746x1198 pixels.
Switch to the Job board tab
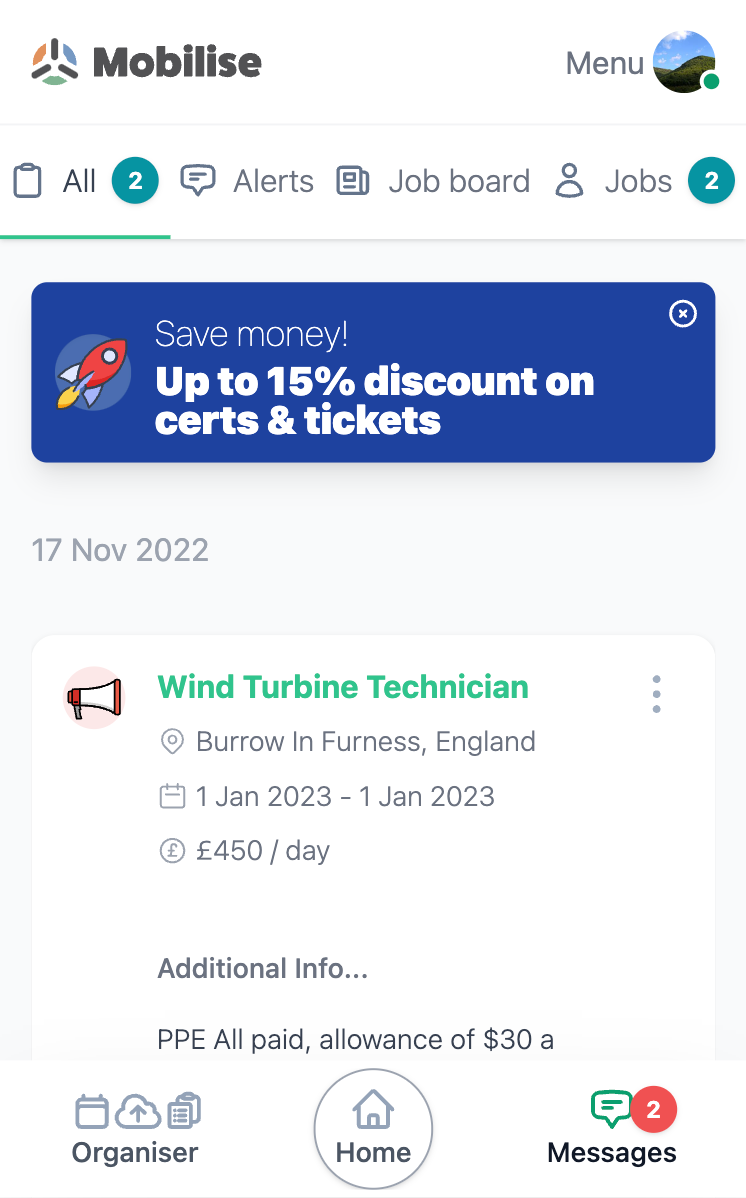[x=433, y=181]
